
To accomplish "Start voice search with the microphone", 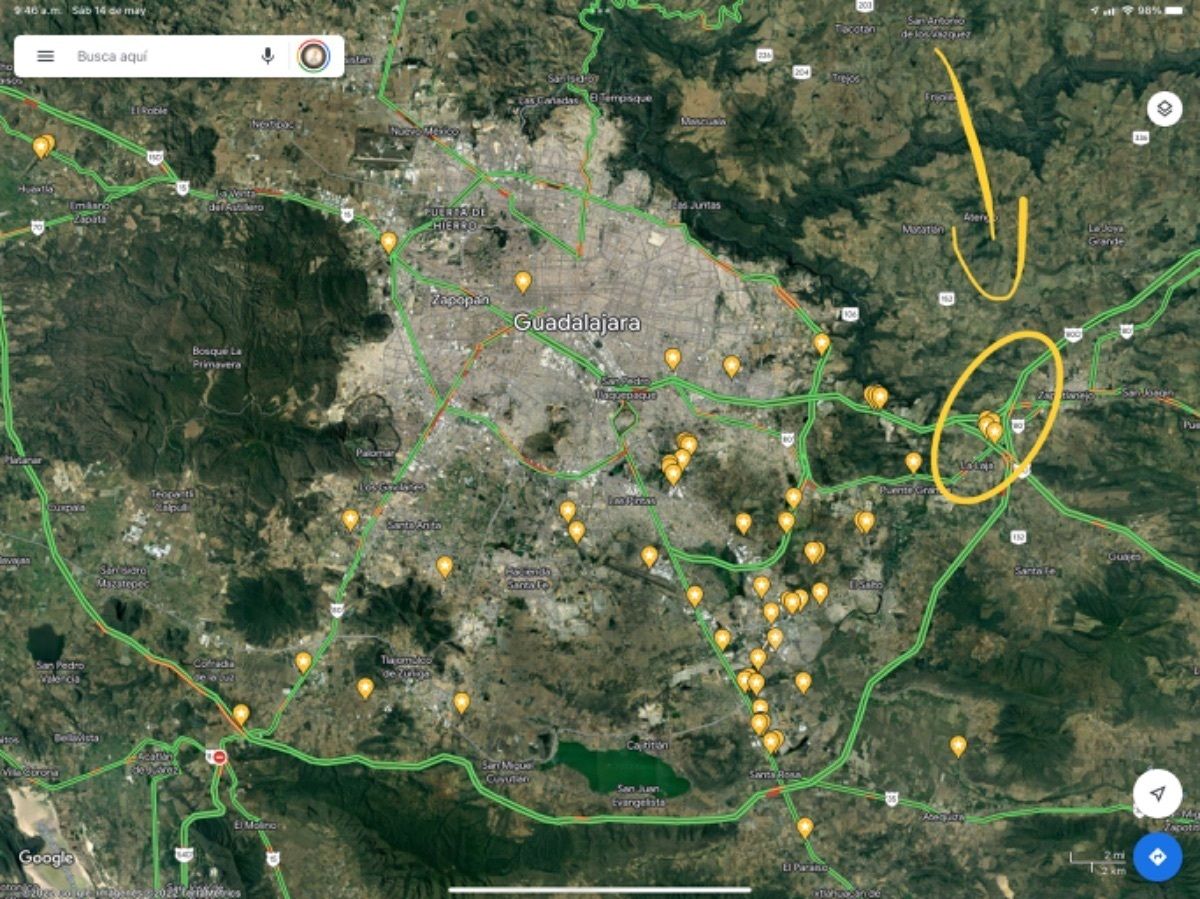I will pos(268,56).
